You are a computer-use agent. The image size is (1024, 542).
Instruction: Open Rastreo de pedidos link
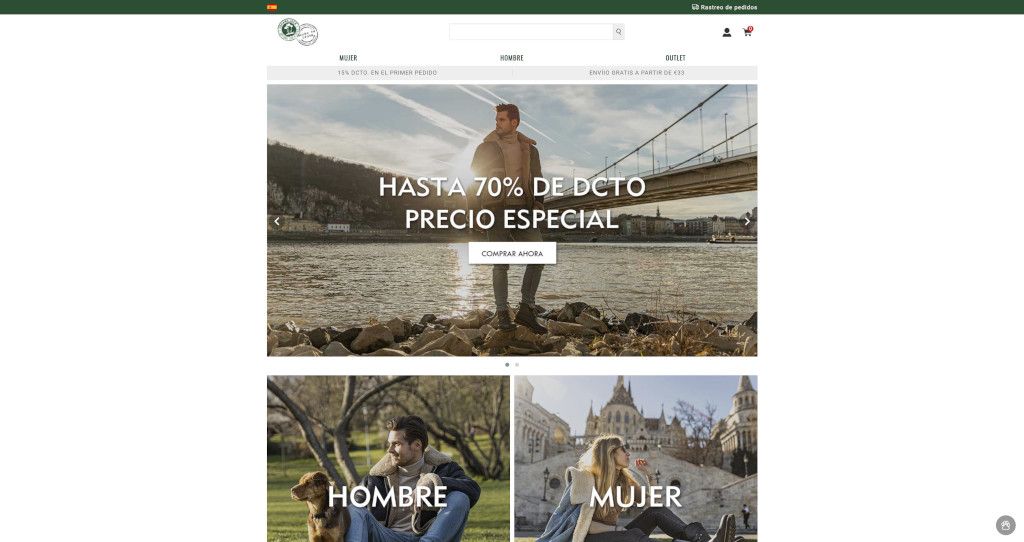[724, 7]
